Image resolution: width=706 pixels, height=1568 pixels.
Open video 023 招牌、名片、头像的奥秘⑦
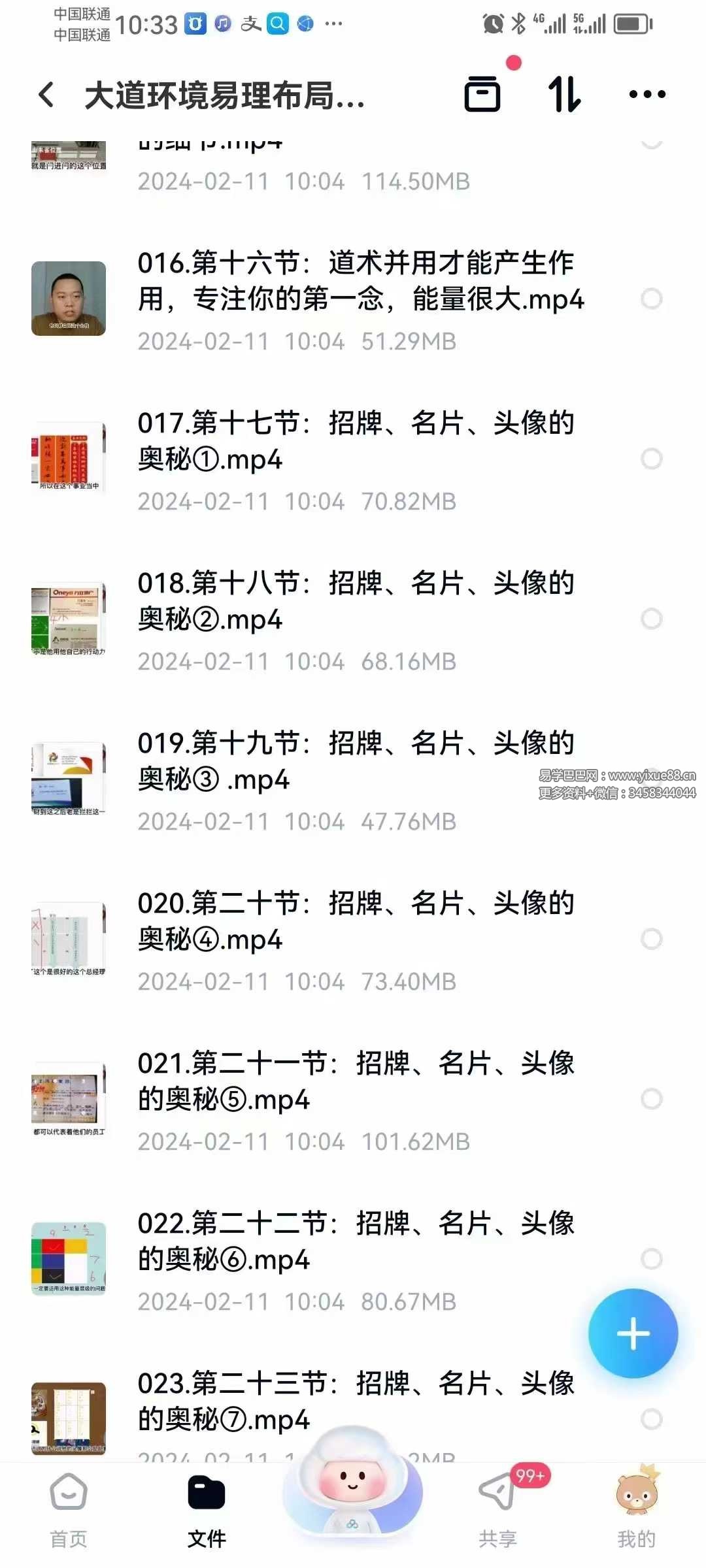click(x=356, y=1401)
